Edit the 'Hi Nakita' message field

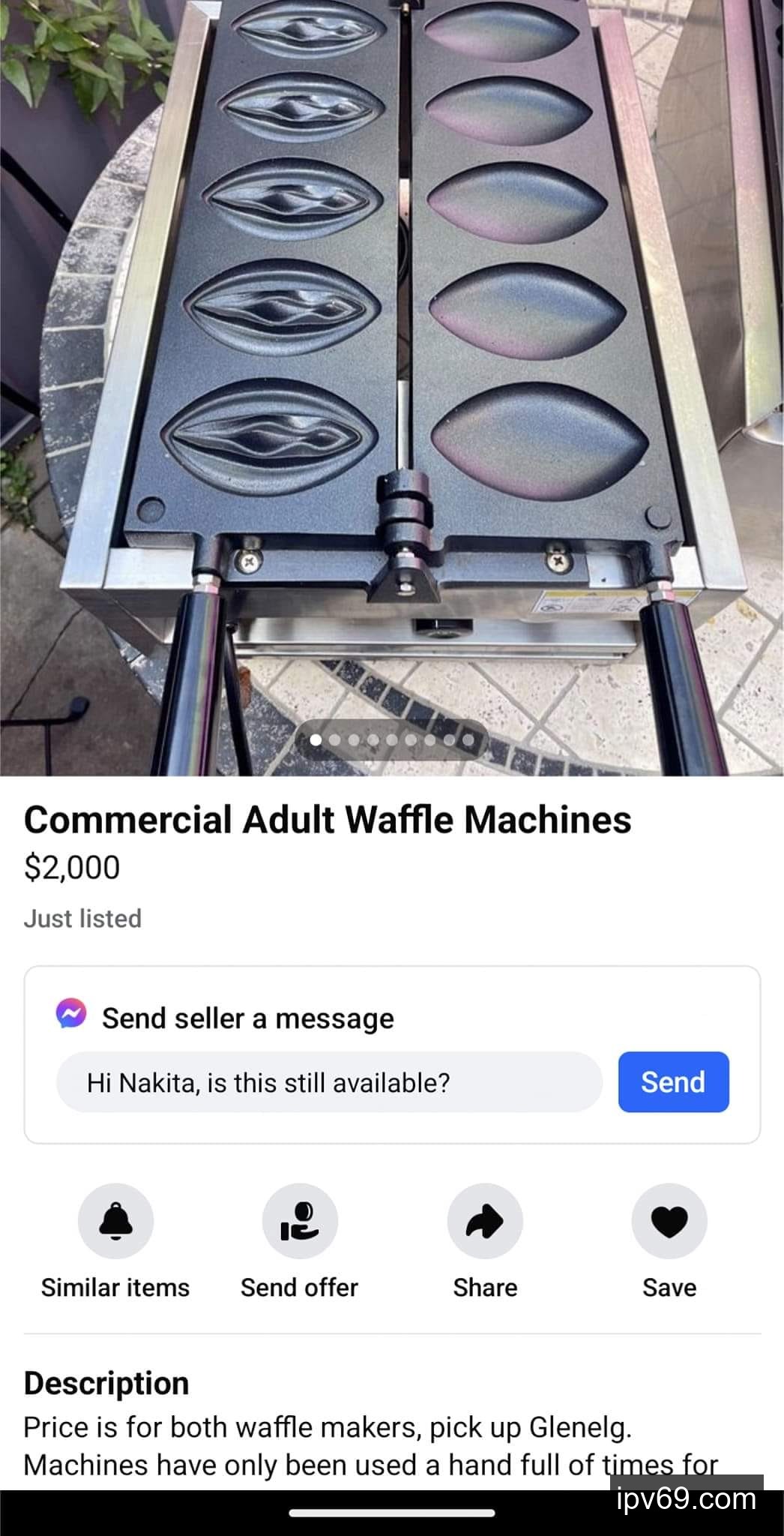(328, 1082)
